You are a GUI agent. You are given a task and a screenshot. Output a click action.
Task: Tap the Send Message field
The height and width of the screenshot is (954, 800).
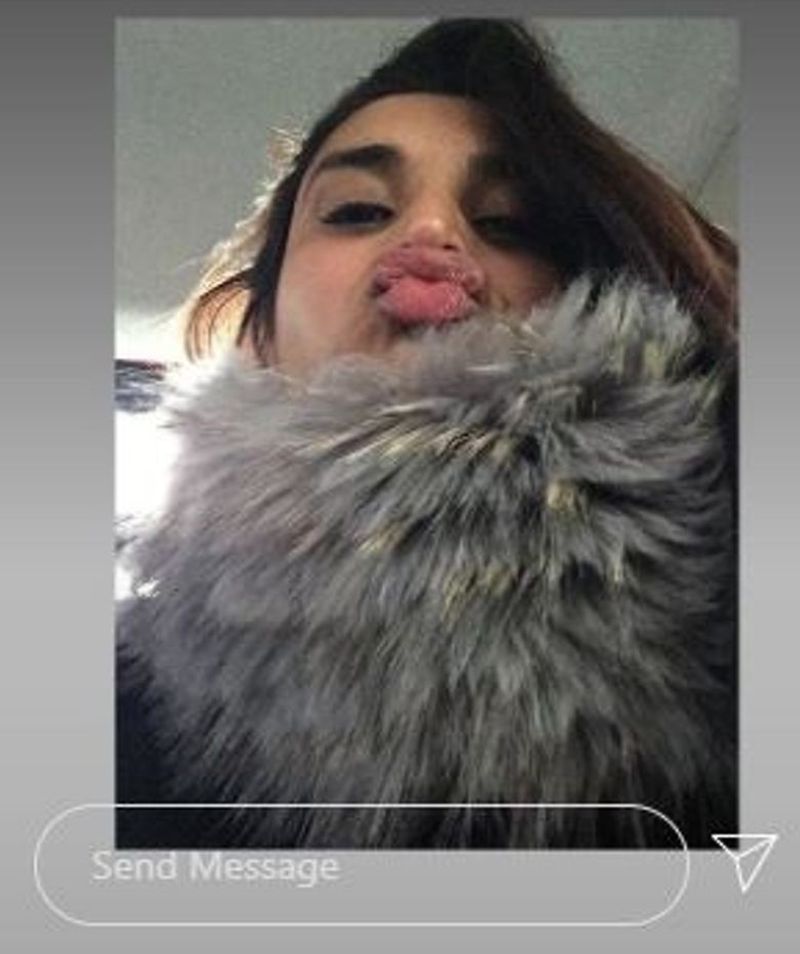pyautogui.click(x=360, y=866)
